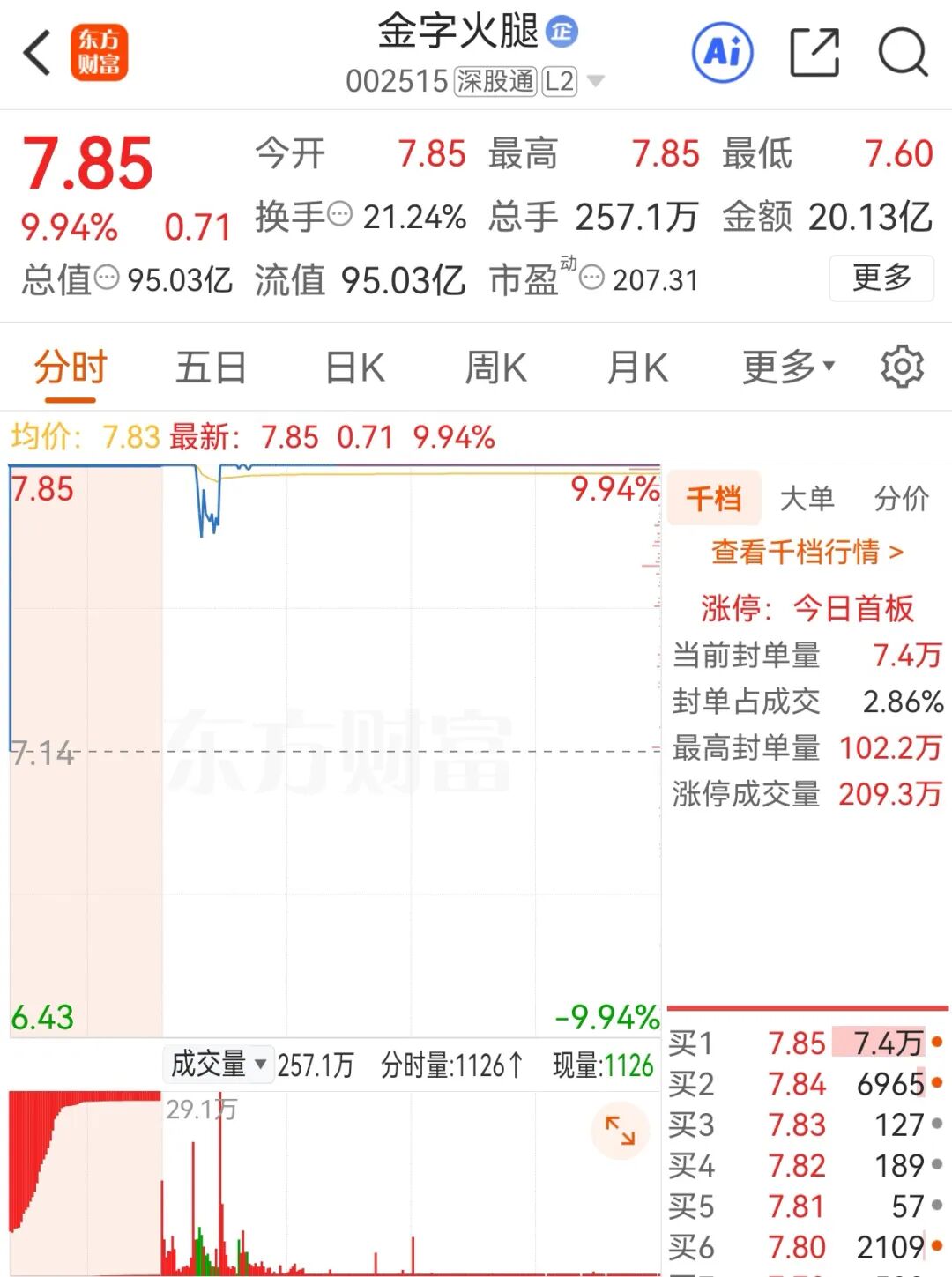Open chart settings gear

point(902,367)
